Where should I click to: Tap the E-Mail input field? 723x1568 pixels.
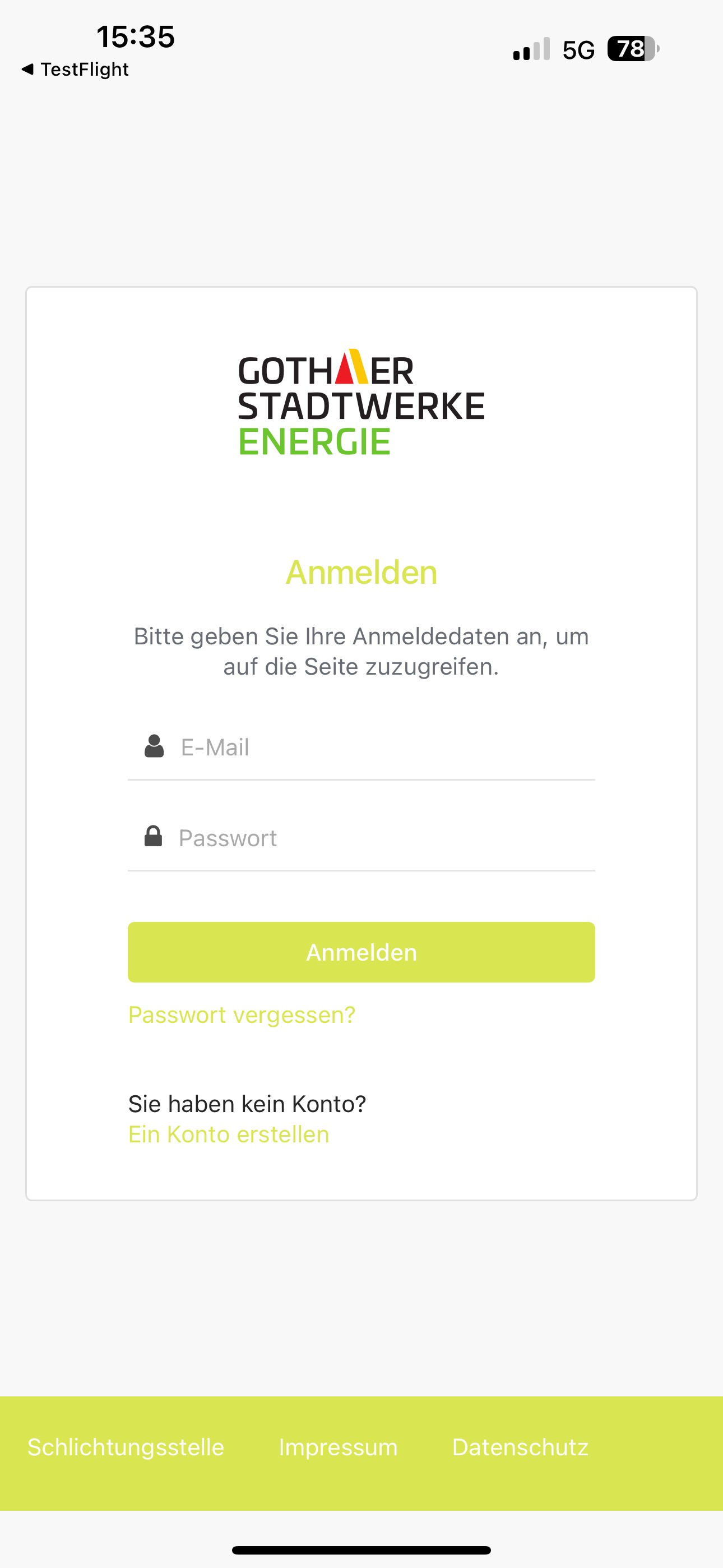pos(361,748)
